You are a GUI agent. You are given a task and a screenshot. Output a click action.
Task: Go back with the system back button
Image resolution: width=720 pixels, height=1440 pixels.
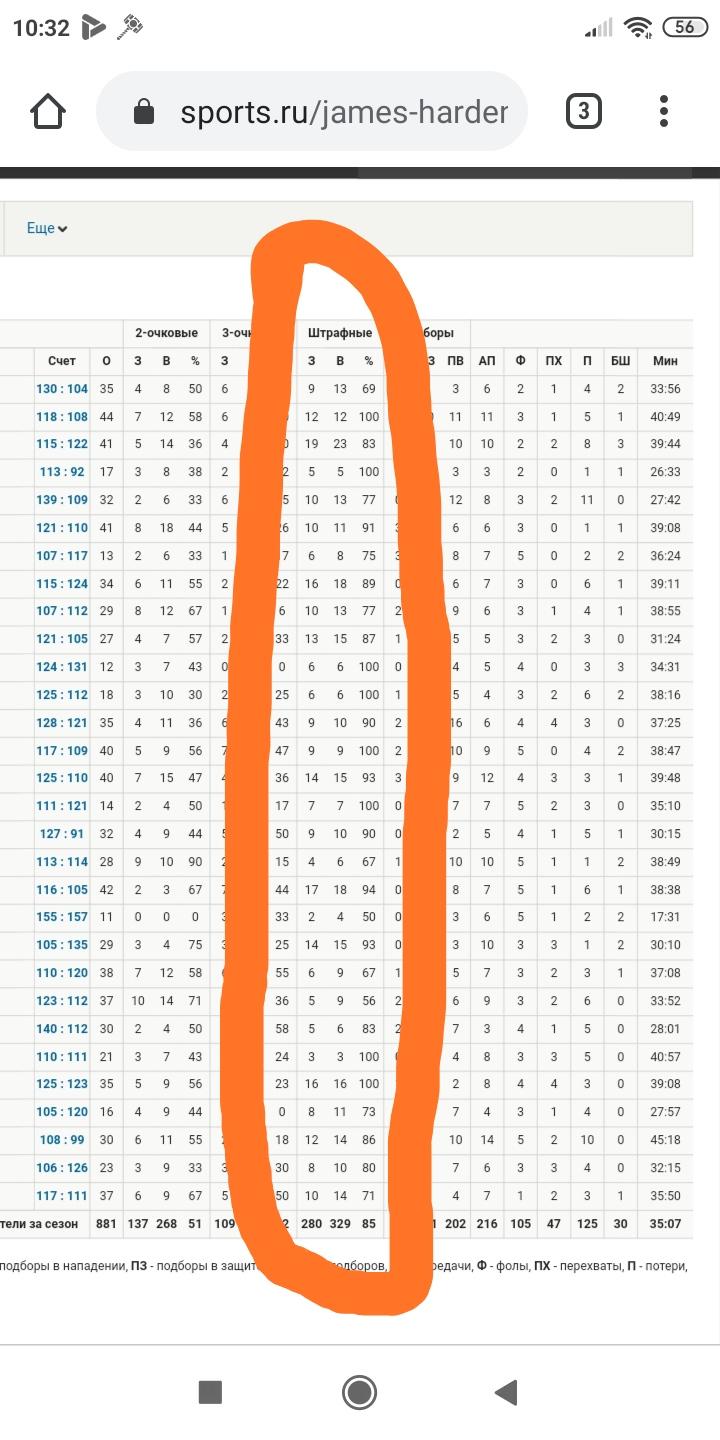click(507, 1392)
